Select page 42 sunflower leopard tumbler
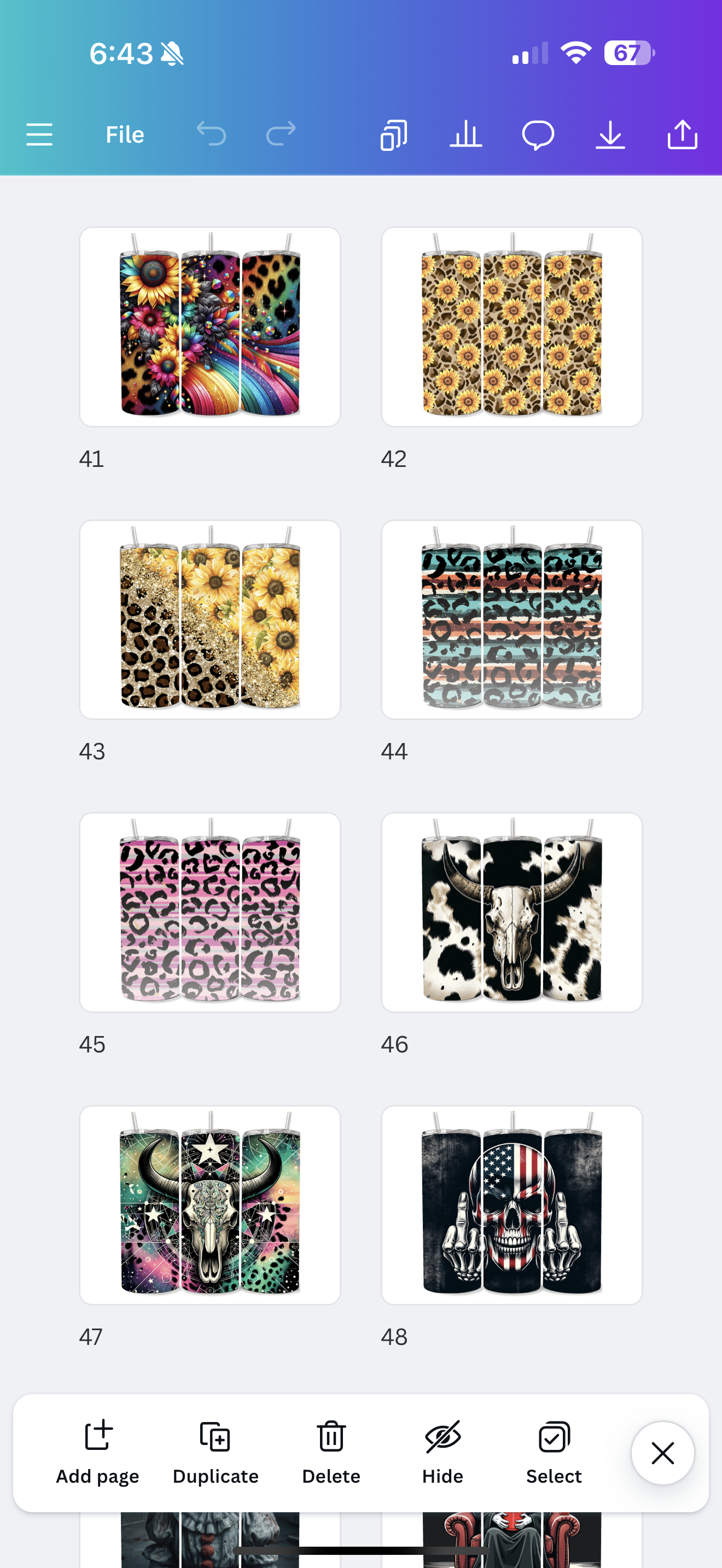The image size is (722, 1568). (511, 327)
